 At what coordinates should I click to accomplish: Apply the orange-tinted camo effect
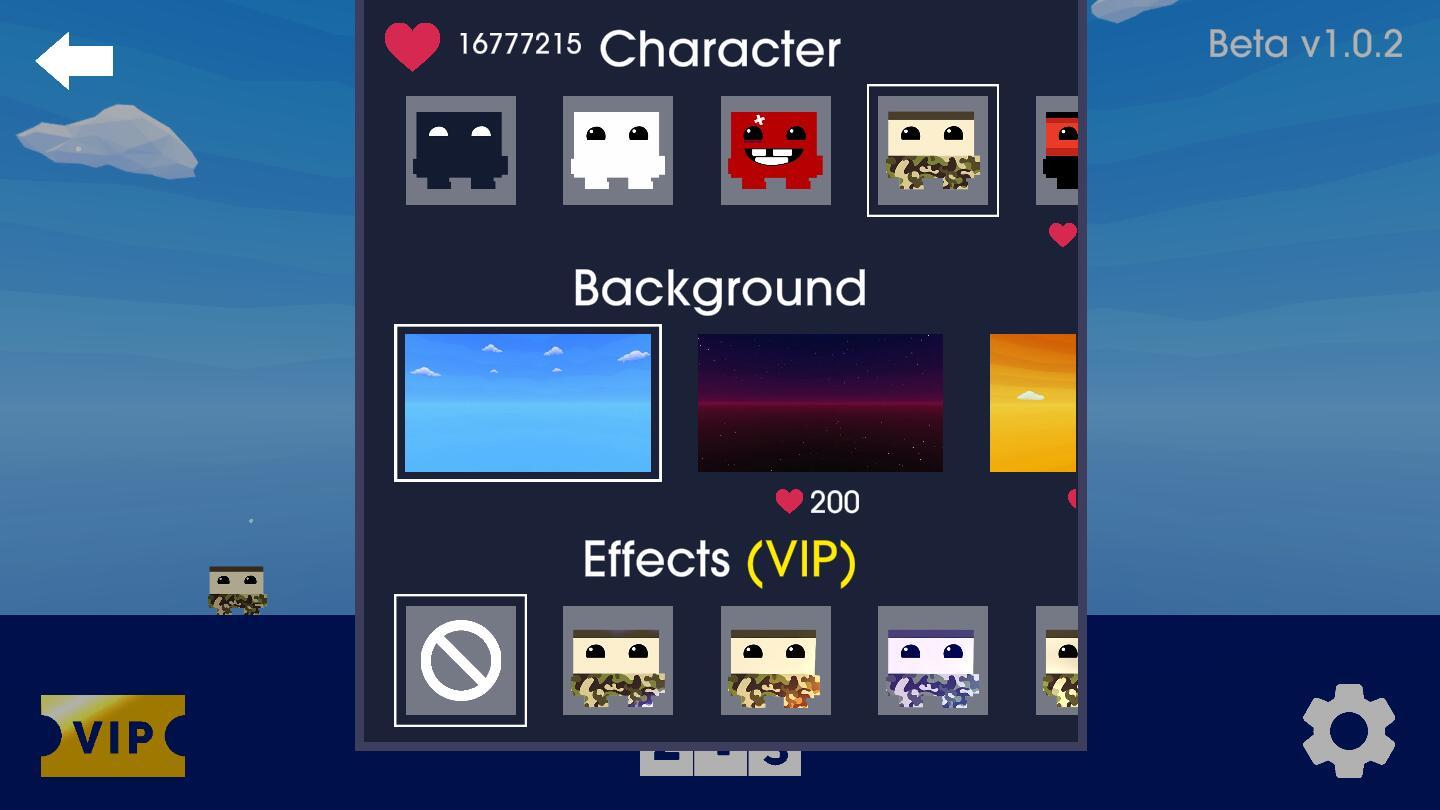[x=776, y=661]
